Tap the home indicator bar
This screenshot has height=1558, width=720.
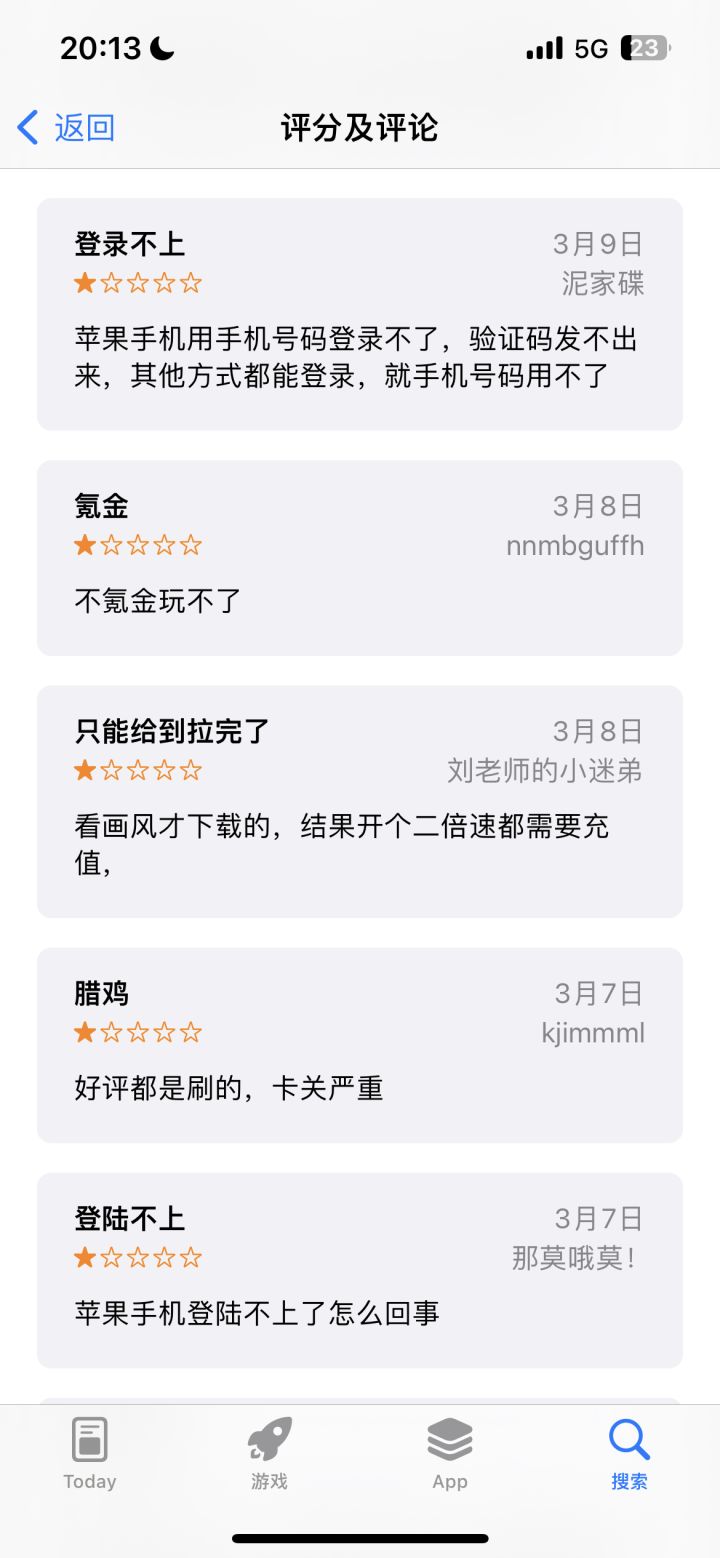click(360, 1540)
